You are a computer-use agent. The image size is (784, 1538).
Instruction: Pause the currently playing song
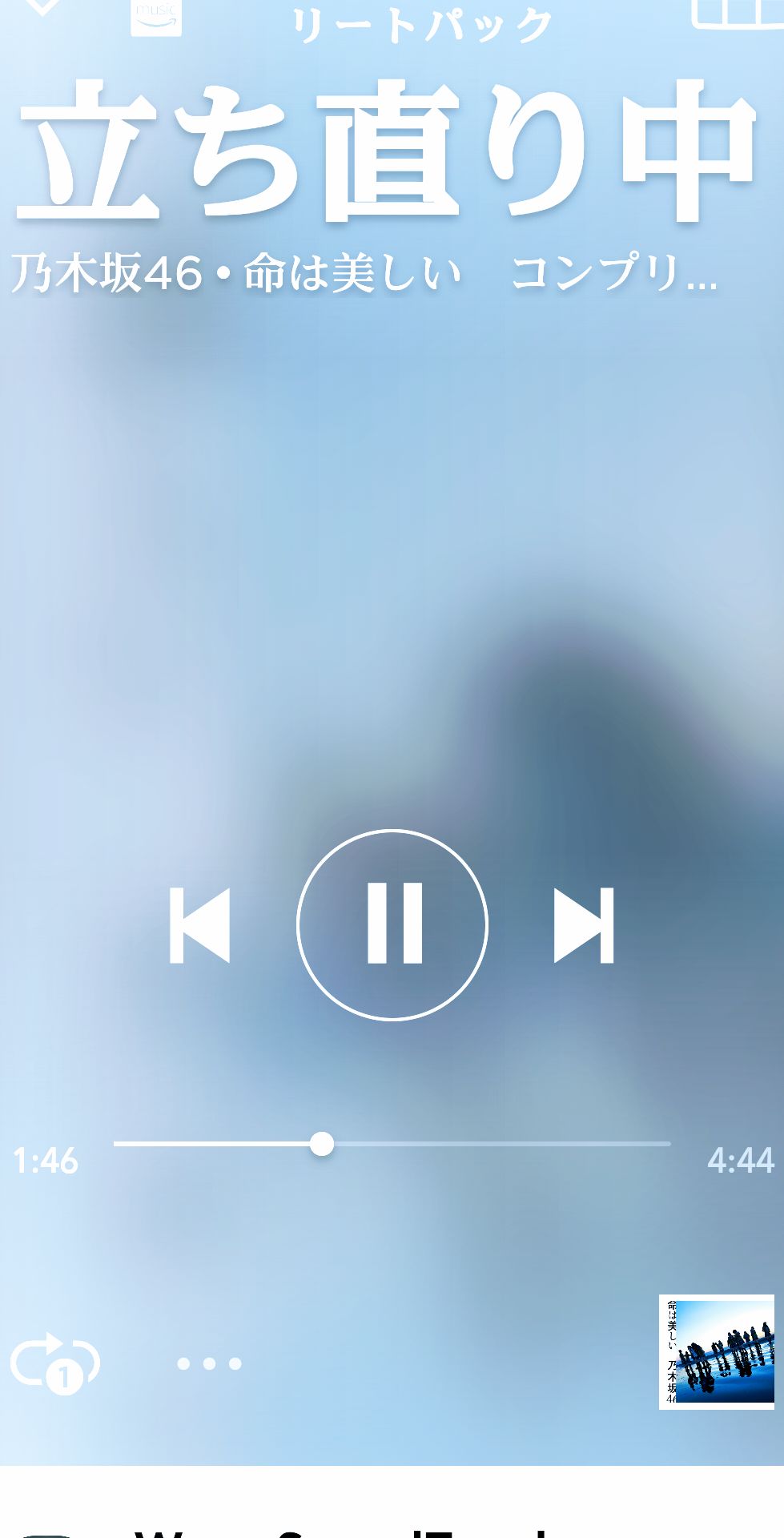392,924
